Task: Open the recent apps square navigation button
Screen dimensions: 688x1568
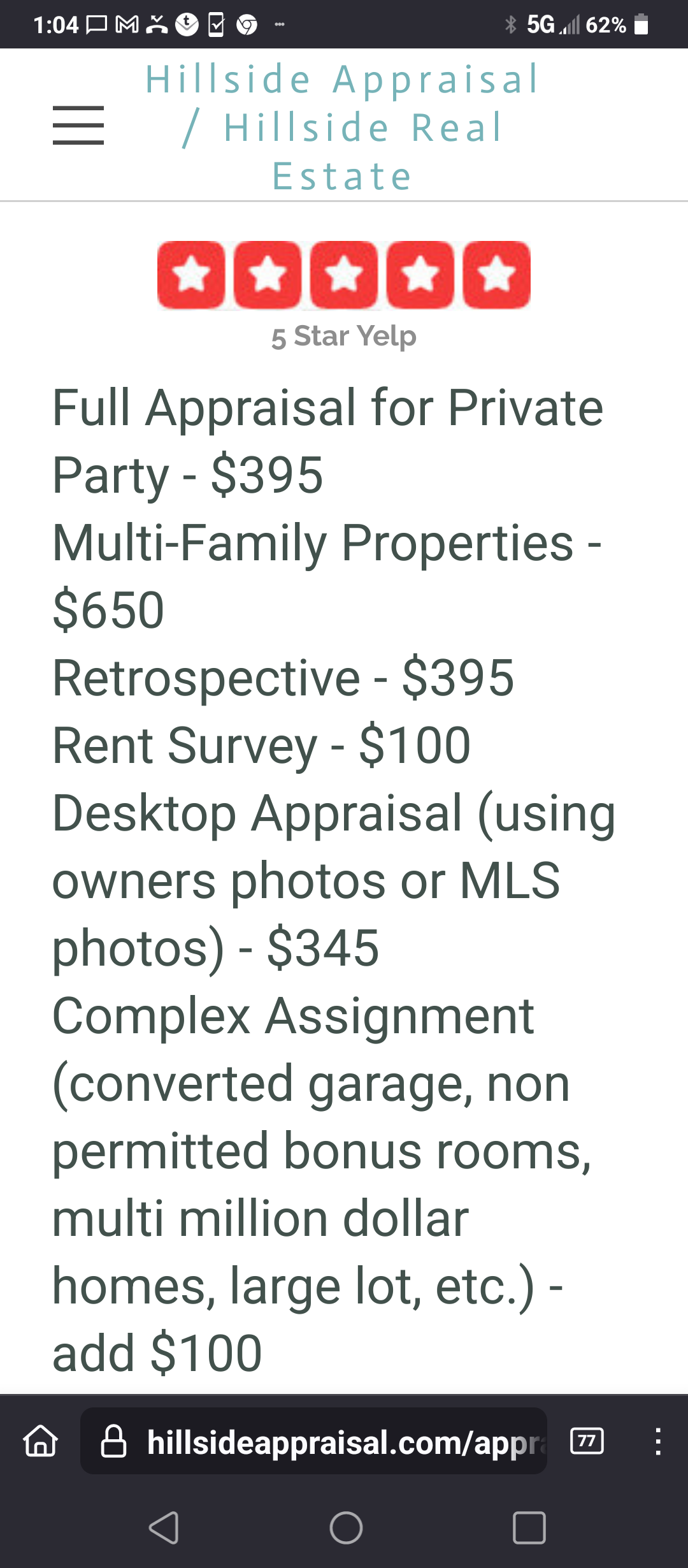Action: tap(526, 1527)
